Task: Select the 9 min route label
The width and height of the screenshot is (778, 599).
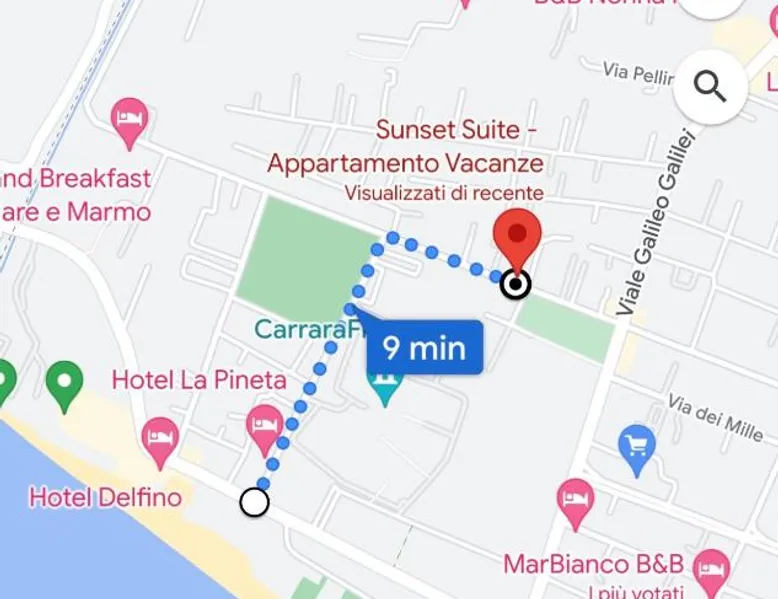Action: click(424, 347)
